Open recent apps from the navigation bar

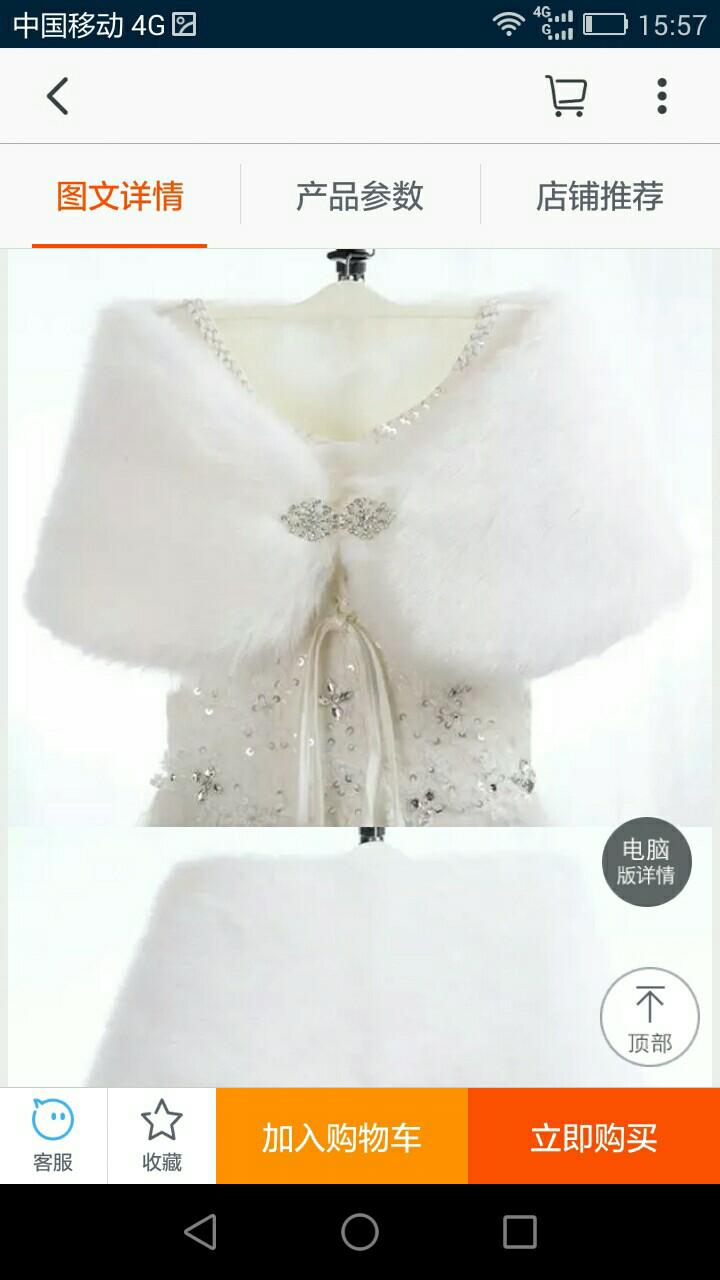coord(520,1232)
